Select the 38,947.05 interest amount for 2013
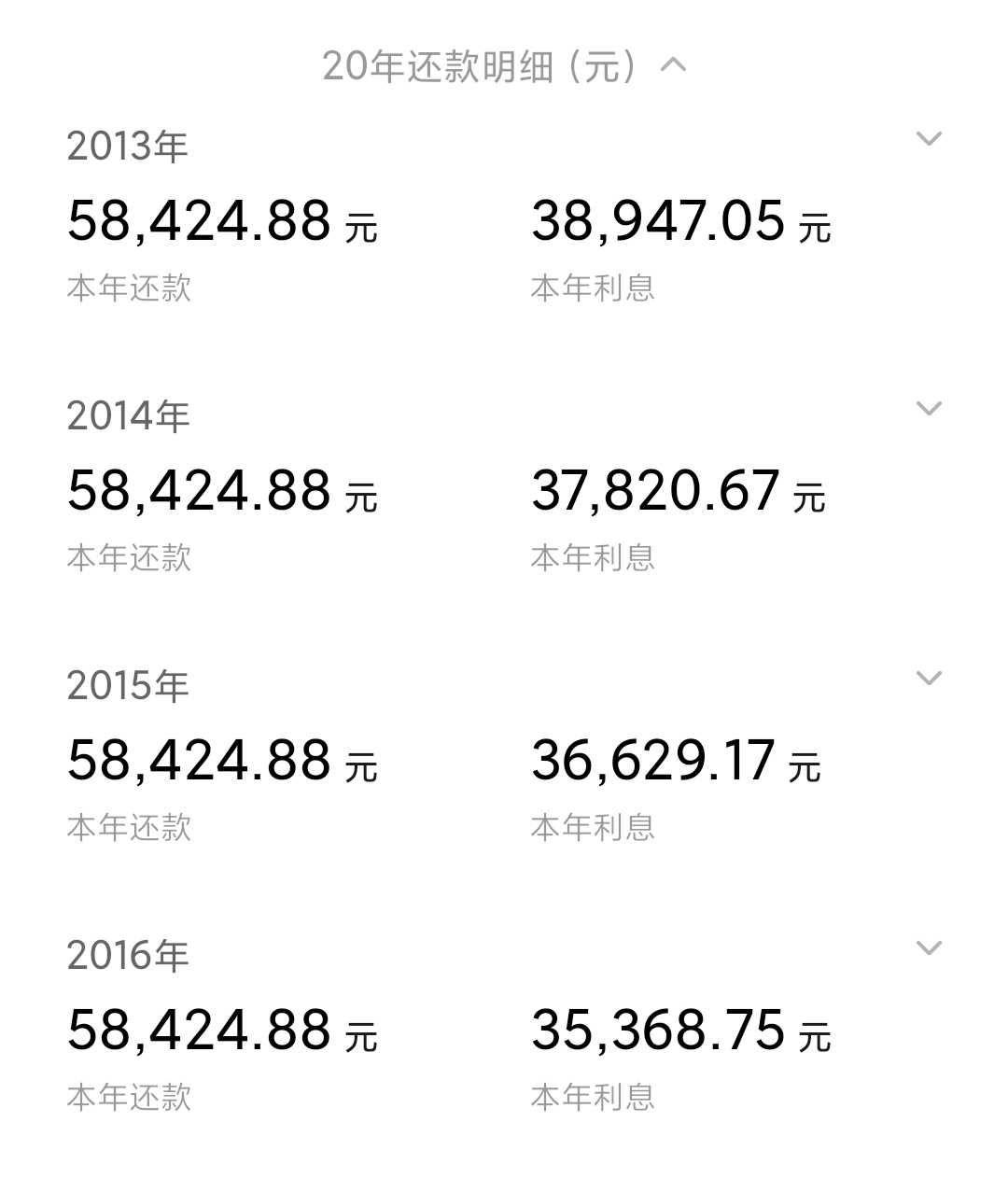This screenshot has width=1008, height=1178. click(663, 222)
